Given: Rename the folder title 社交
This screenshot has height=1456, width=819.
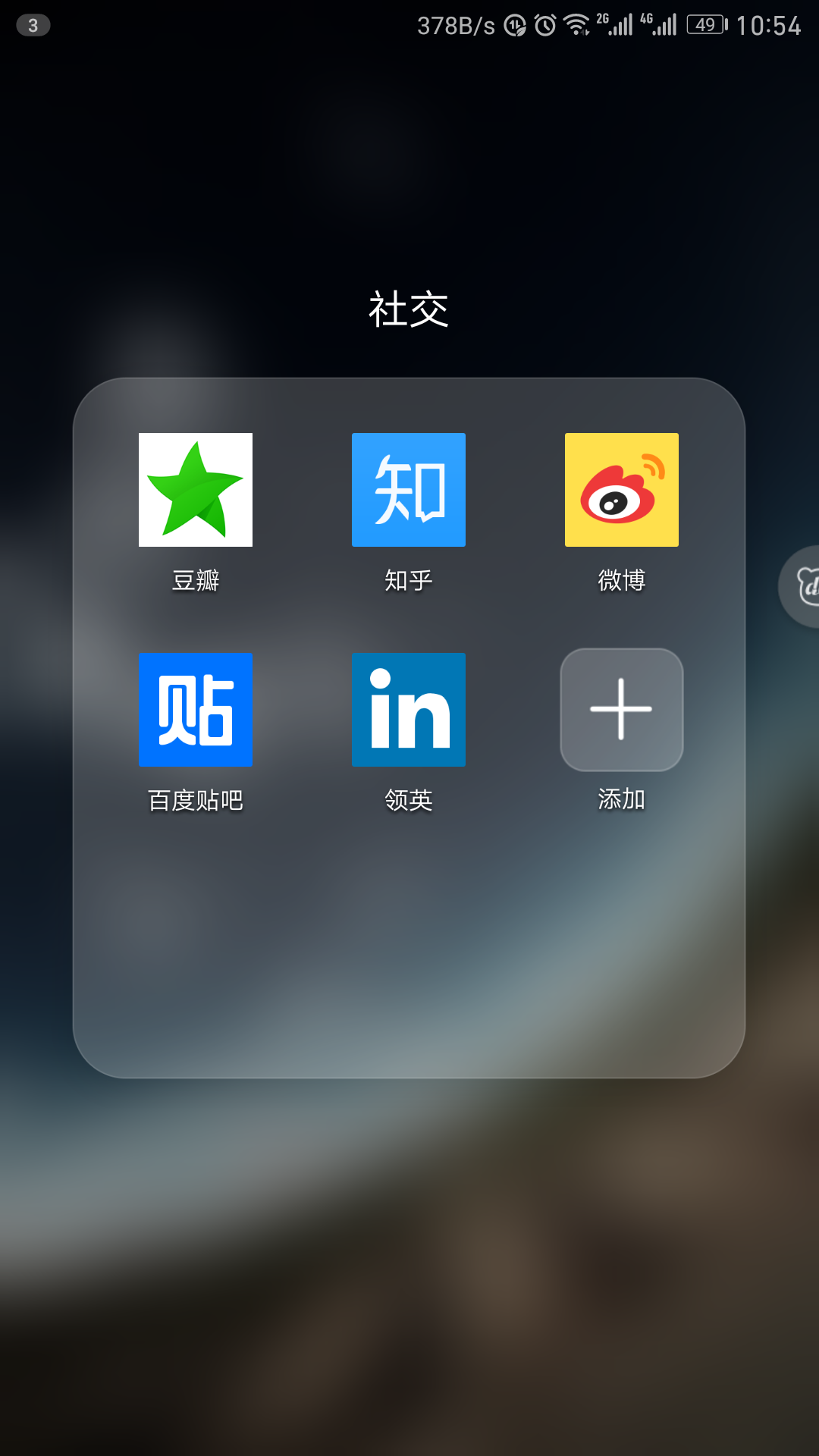Looking at the screenshot, I should (409, 309).
